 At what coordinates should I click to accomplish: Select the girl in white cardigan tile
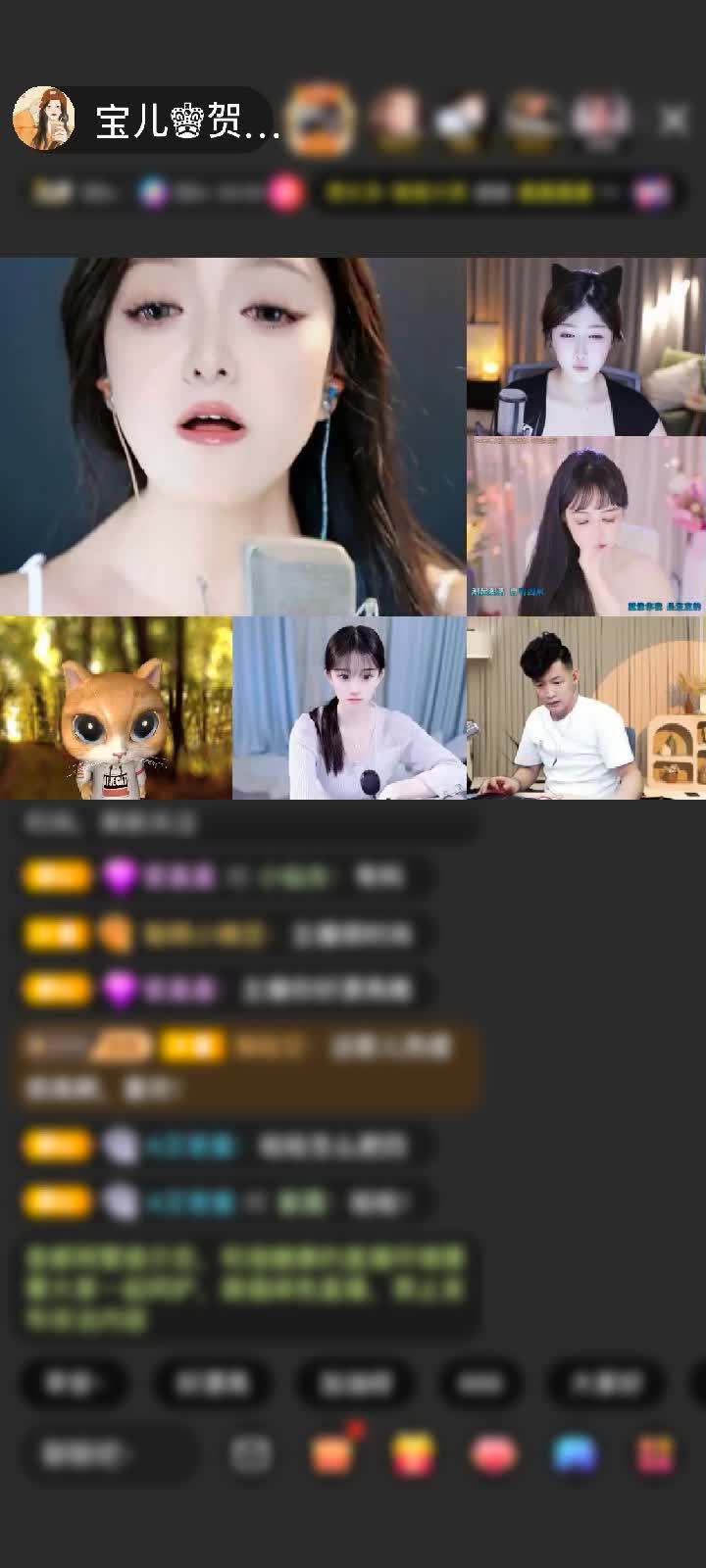click(x=349, y=708)
